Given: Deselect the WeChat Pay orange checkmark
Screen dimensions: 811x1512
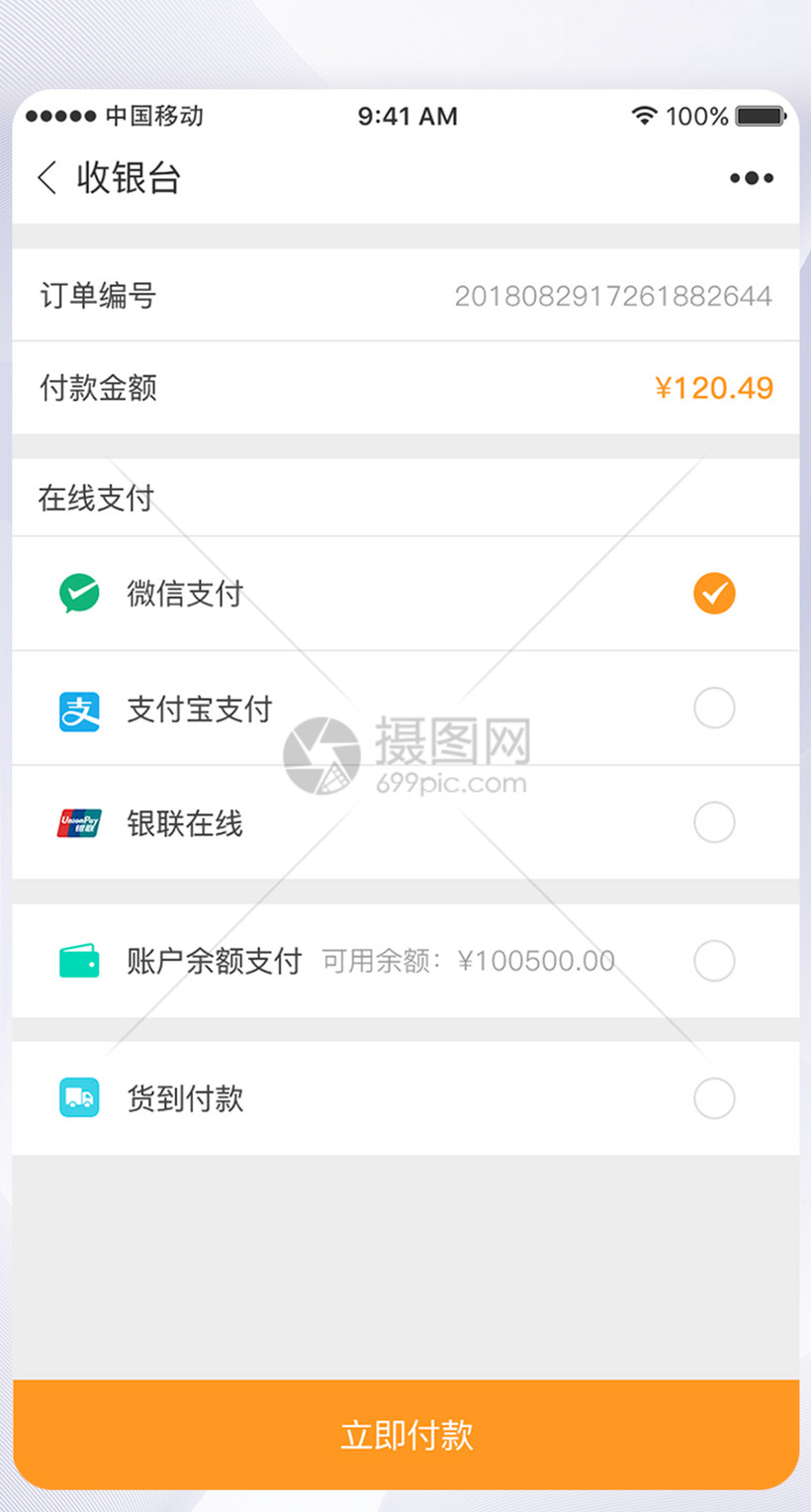Looking at the screenshot, I should 714,592.
